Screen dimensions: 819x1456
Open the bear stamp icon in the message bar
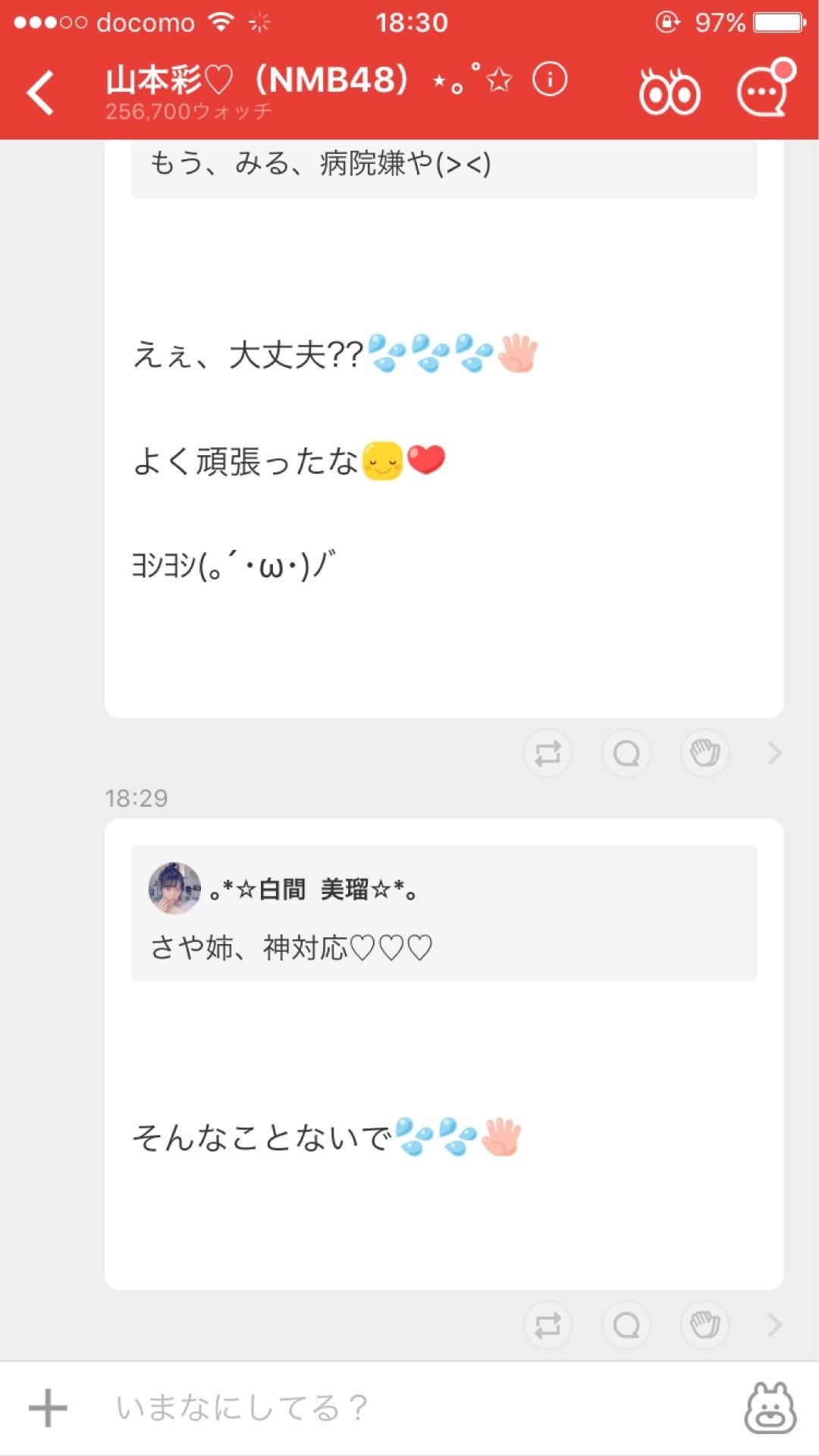[x=771, y=1408]
